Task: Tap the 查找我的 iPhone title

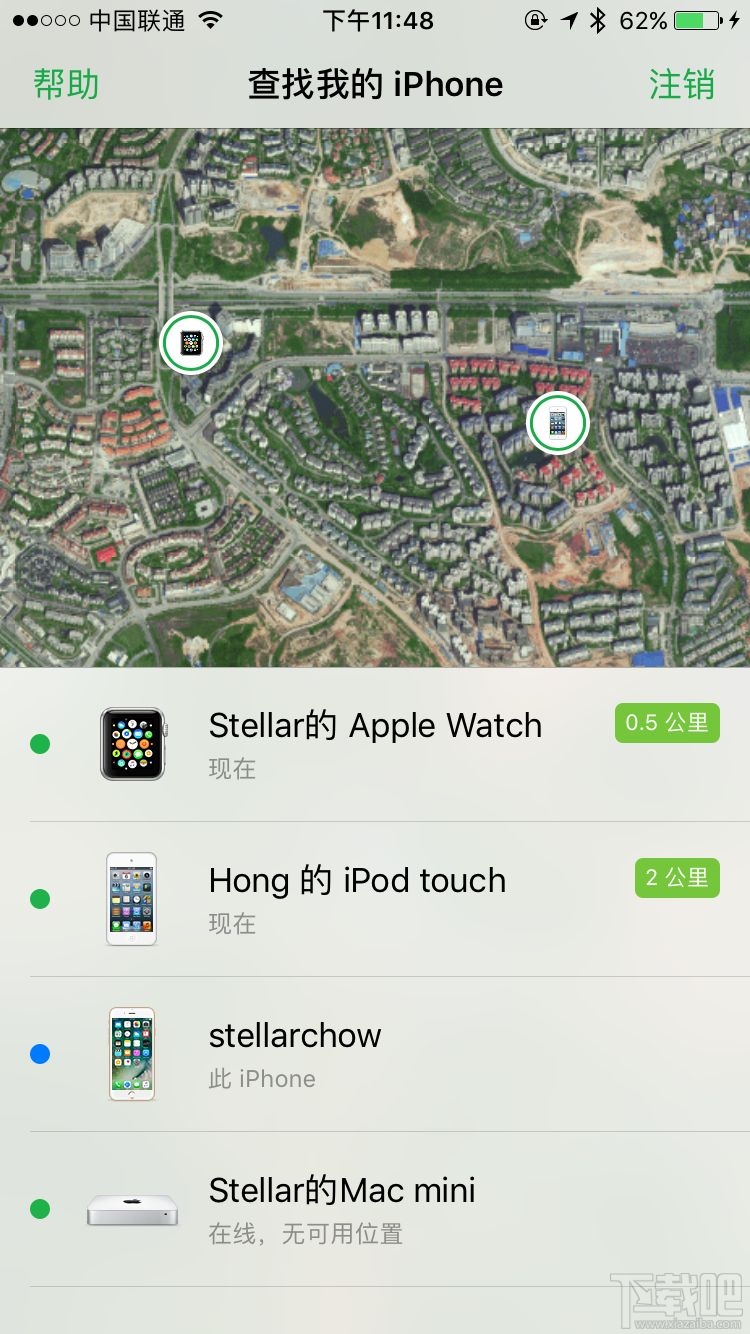Action: [375, 84]
